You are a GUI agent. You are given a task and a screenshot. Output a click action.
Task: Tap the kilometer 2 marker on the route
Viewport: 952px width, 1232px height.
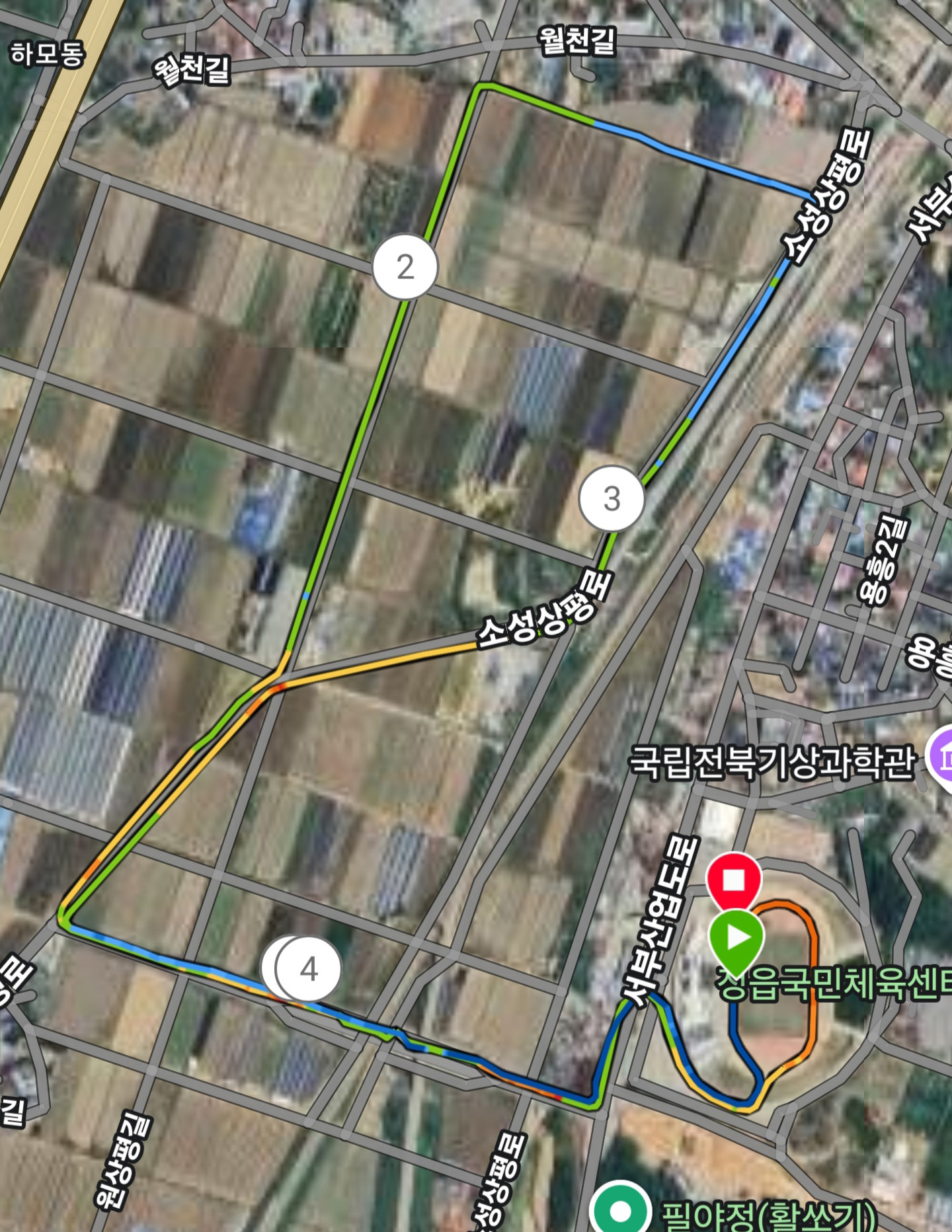click(405, 267)
